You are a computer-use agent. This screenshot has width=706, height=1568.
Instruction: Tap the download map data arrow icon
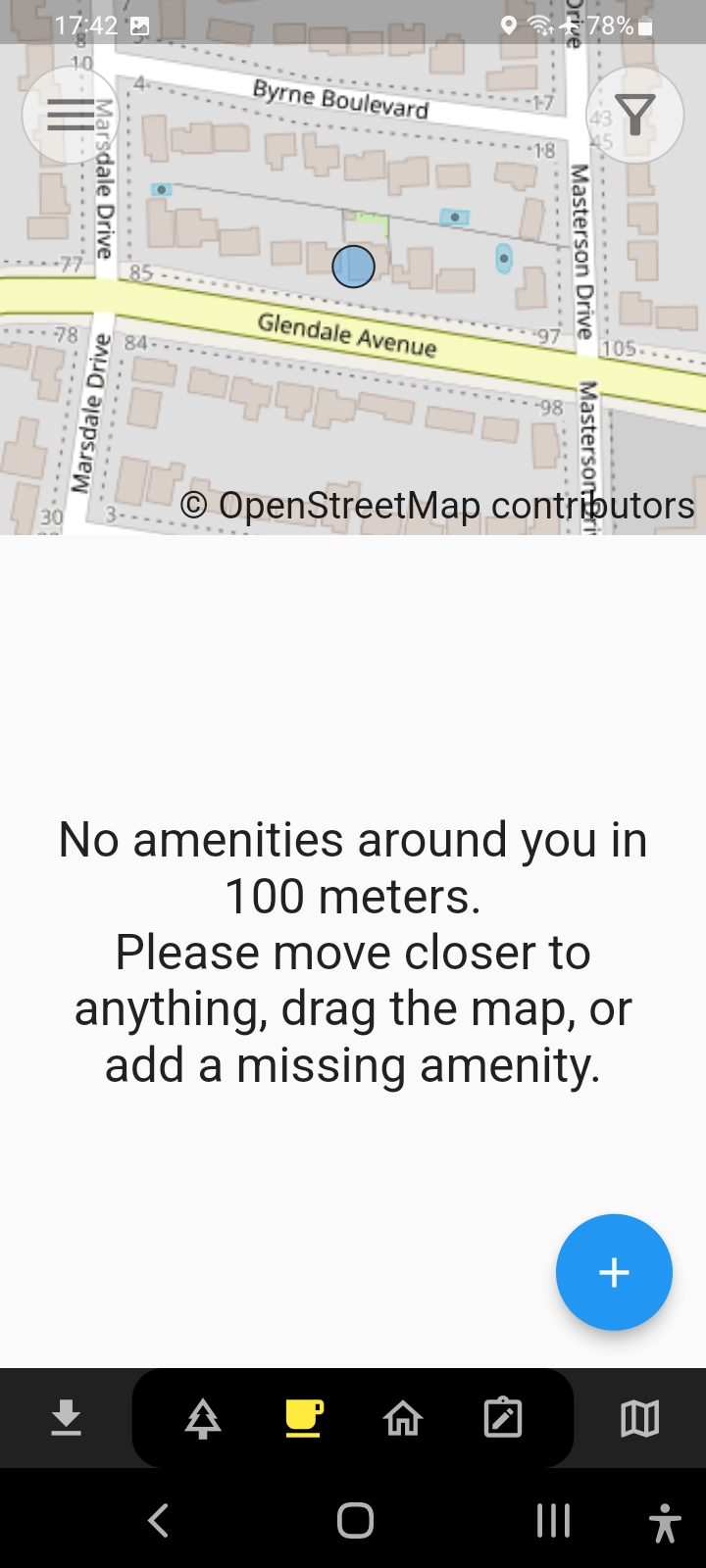(x=65, y=1417)
